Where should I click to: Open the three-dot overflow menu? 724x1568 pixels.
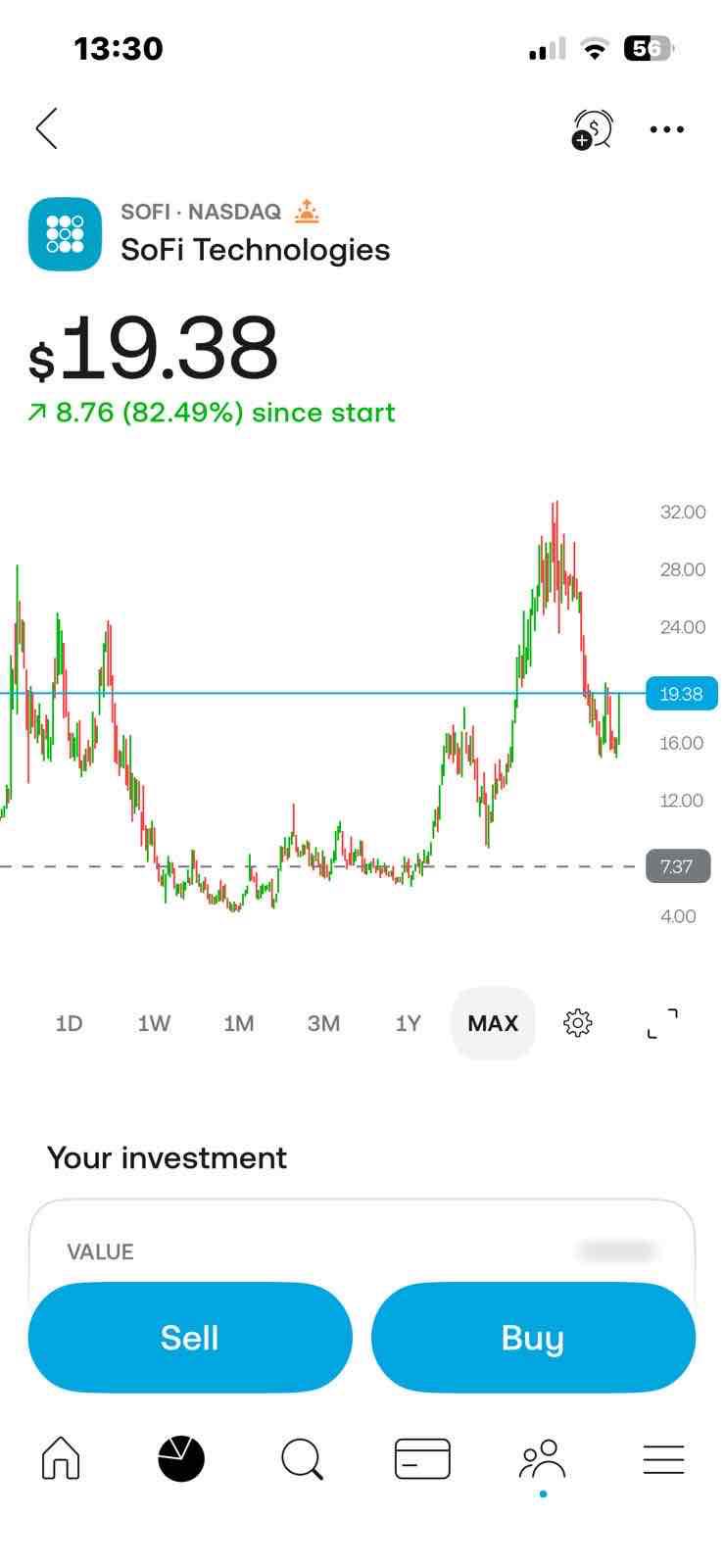[x=667, y=129]
